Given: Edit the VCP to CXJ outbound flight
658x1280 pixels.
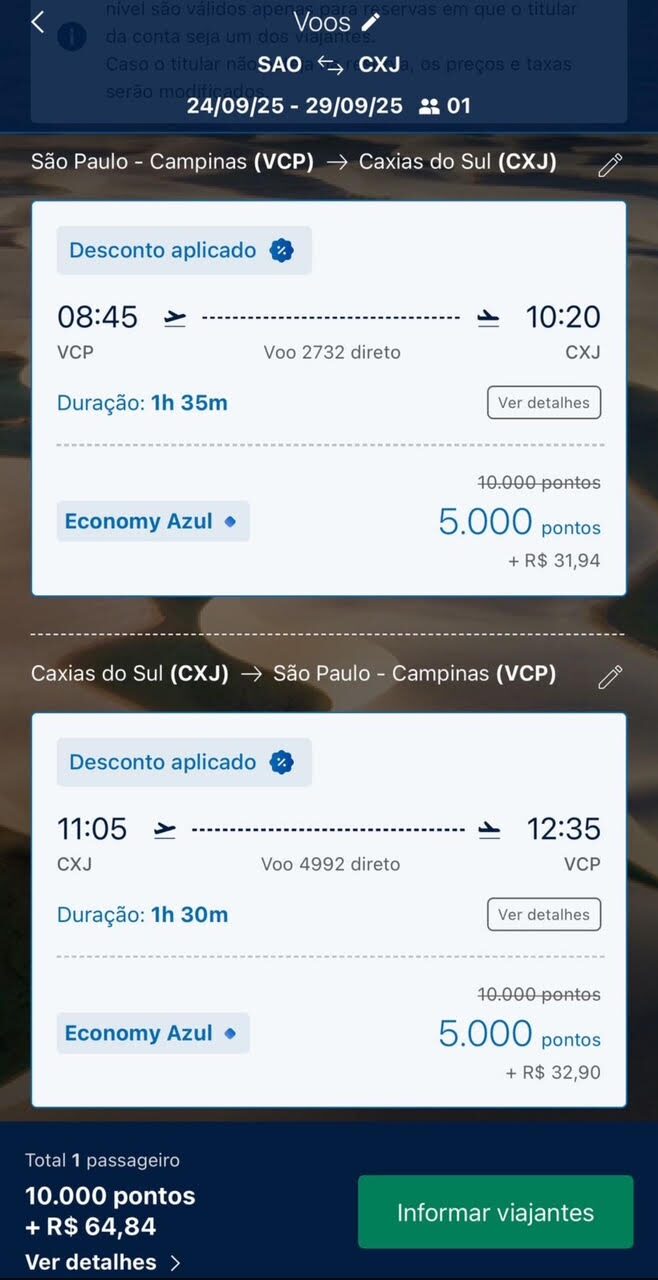Looking at the screenshot, I should pos(609,165).
